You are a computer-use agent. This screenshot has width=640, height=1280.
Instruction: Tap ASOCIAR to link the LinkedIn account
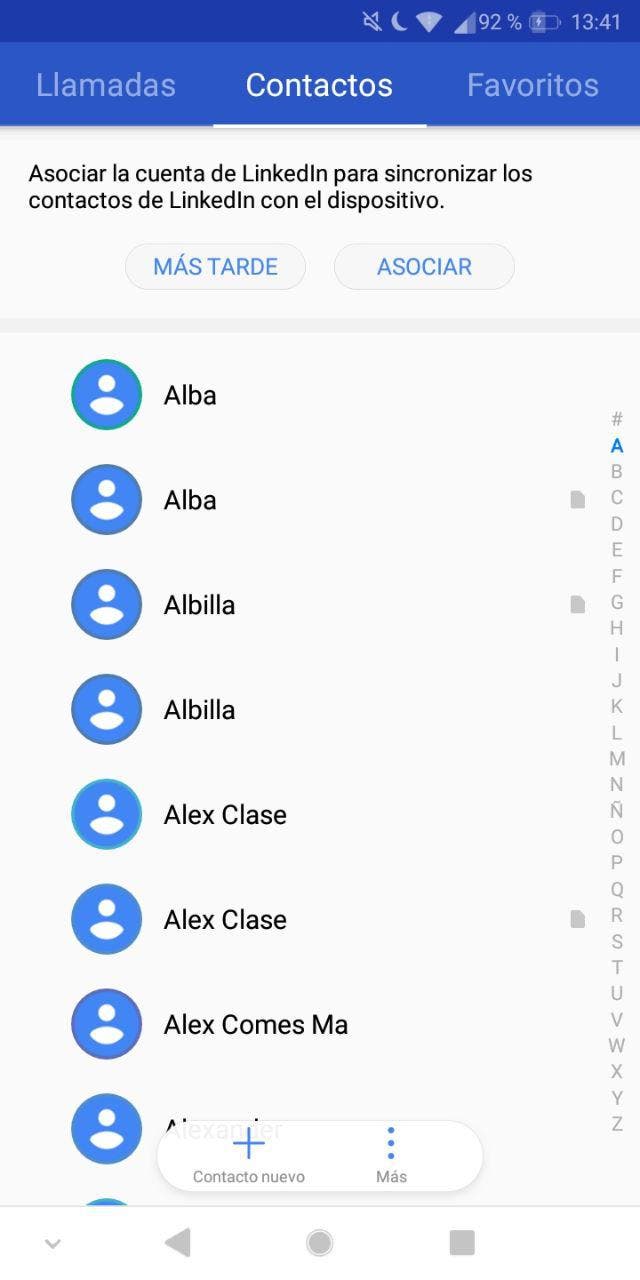[x=424, y=267]
